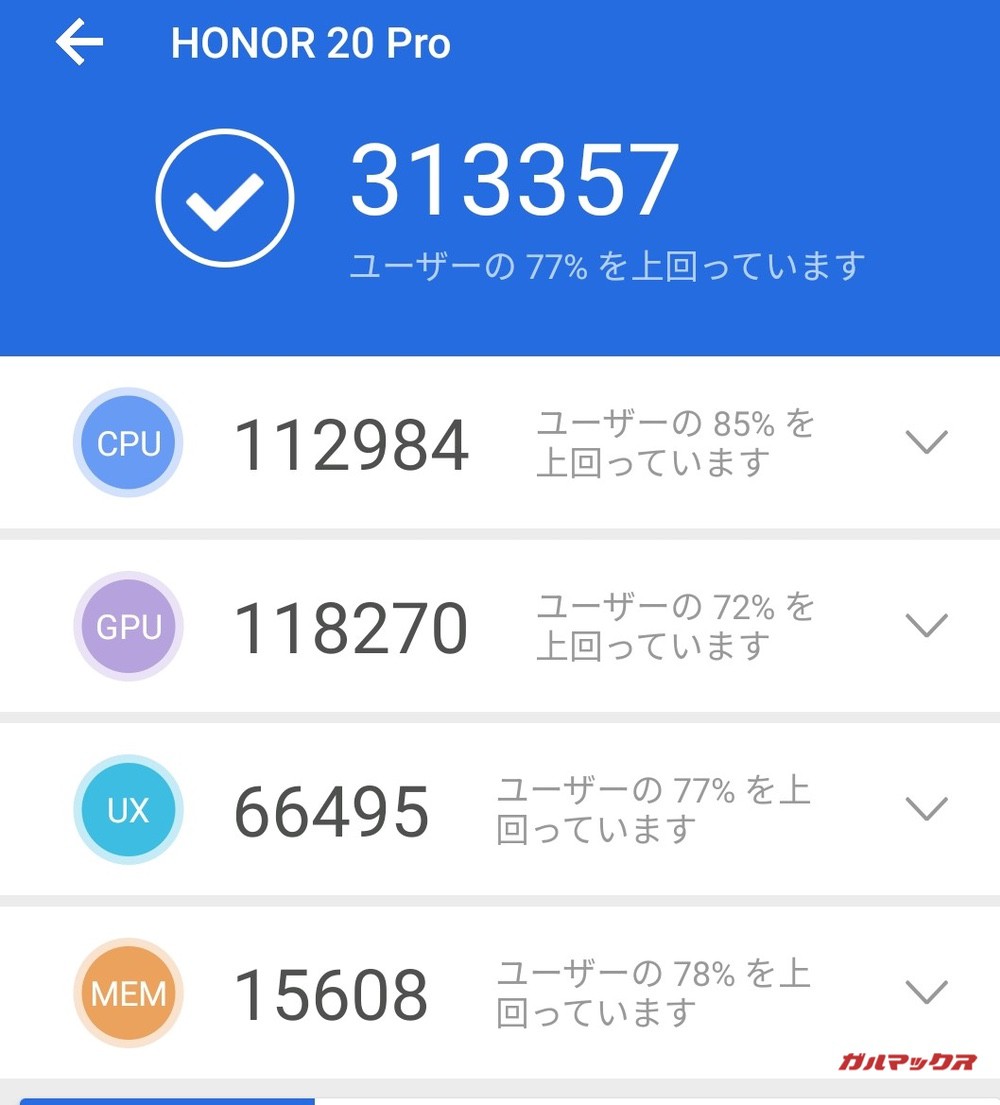Expand the CPU score details
1000x1105 pixels.
click(928, 442)
